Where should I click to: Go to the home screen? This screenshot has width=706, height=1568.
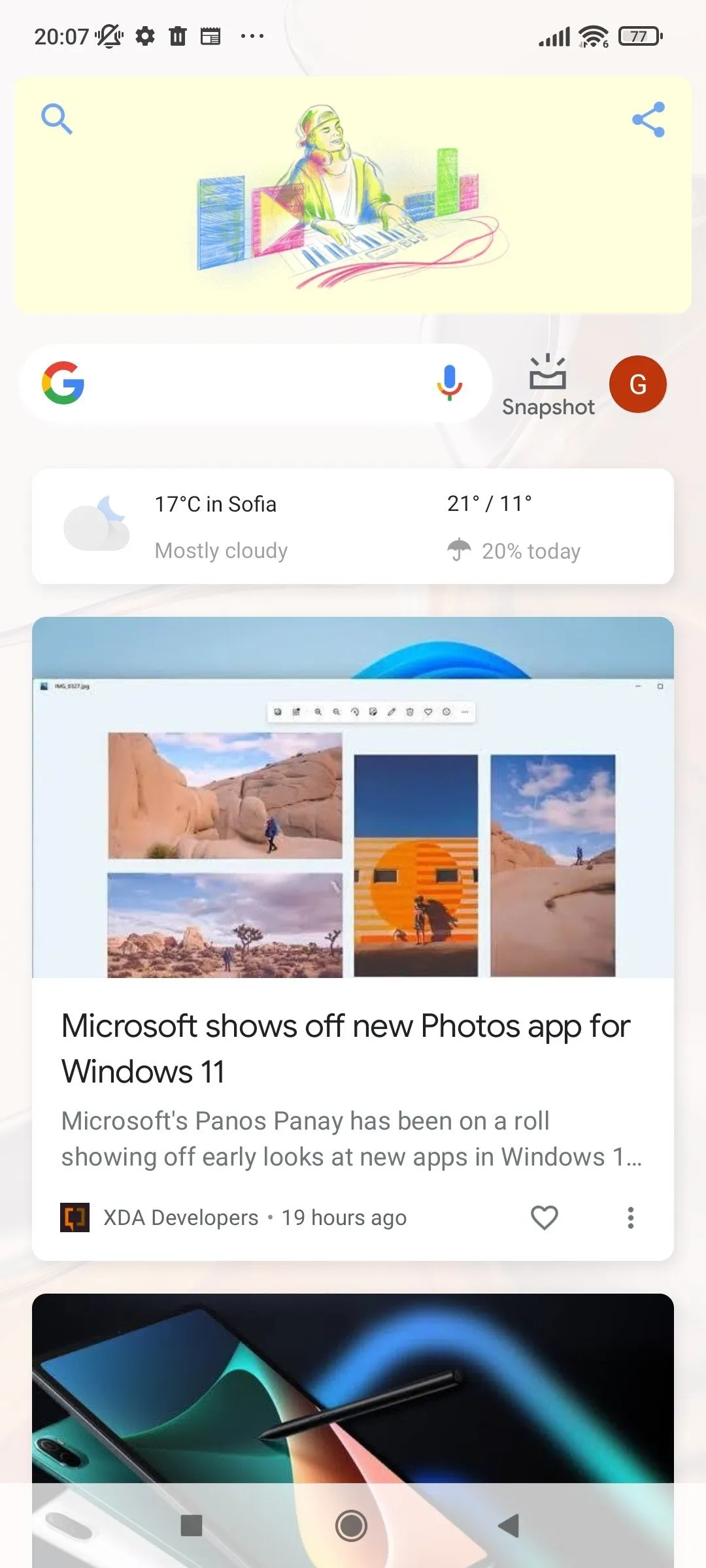(x=351, y=1526)
